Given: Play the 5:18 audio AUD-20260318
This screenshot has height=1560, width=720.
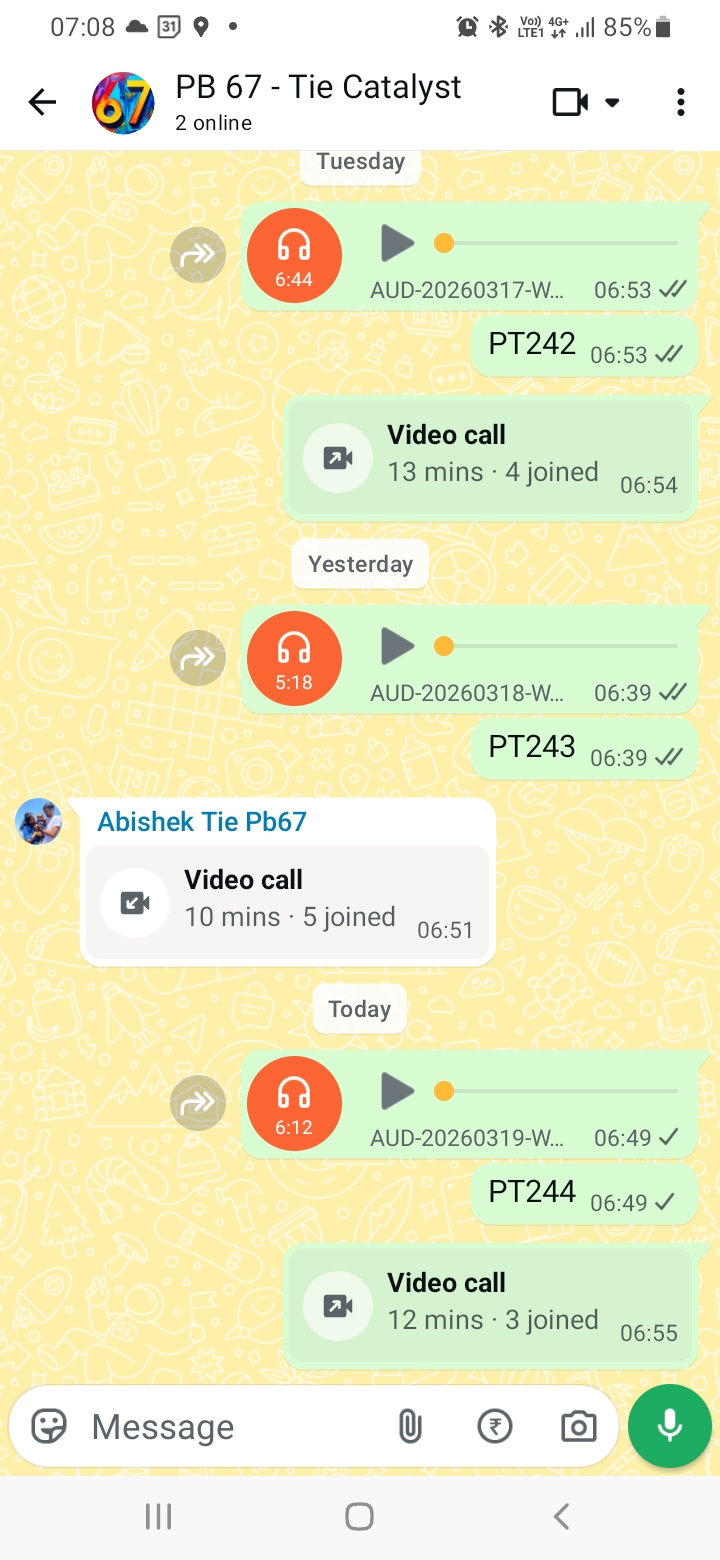Looking at the screenshot, I should [398, 646].
